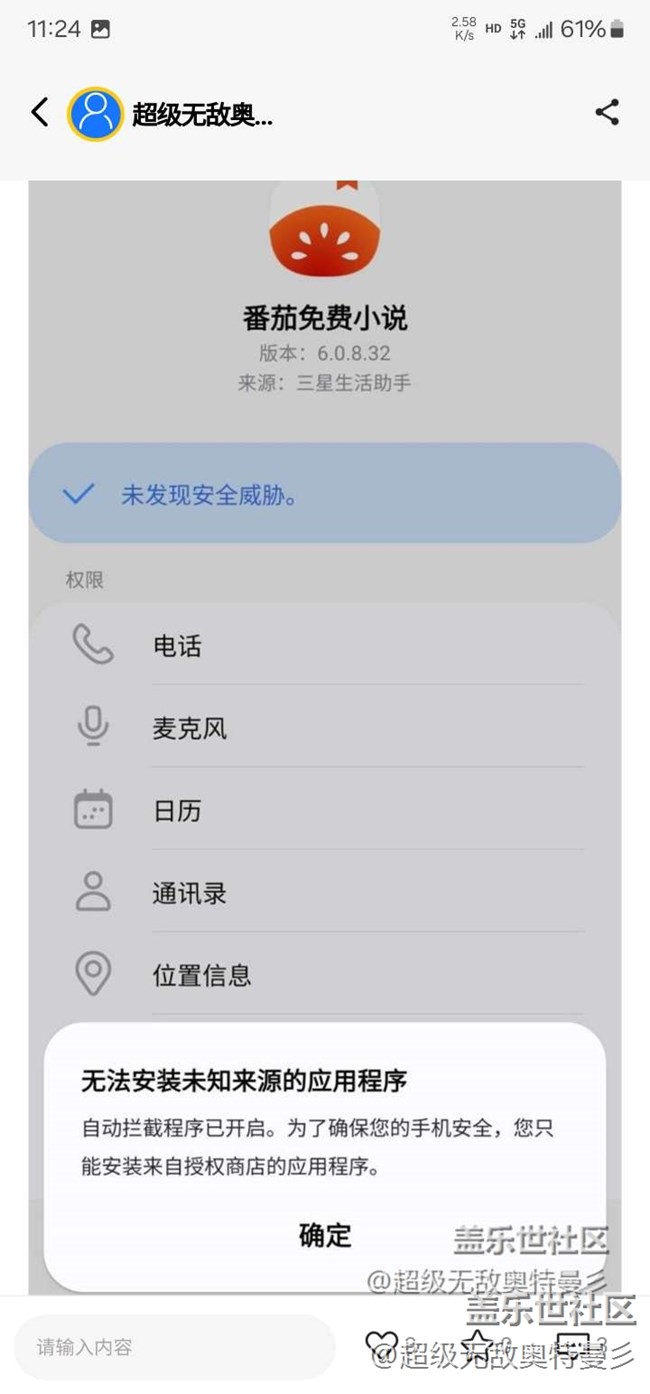Go back to the previous page
Image resolution: width=650 pixels, height=1394 pixels.
40,112
